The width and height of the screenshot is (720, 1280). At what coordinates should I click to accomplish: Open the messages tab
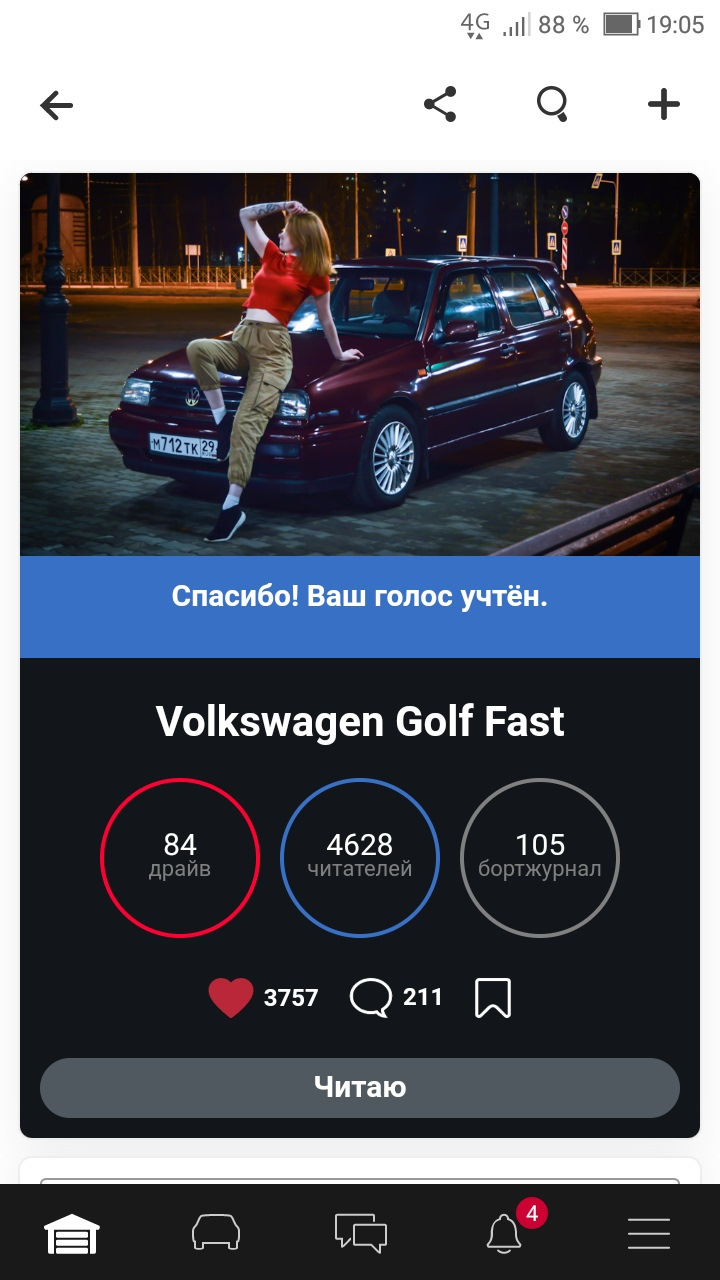360,1233
